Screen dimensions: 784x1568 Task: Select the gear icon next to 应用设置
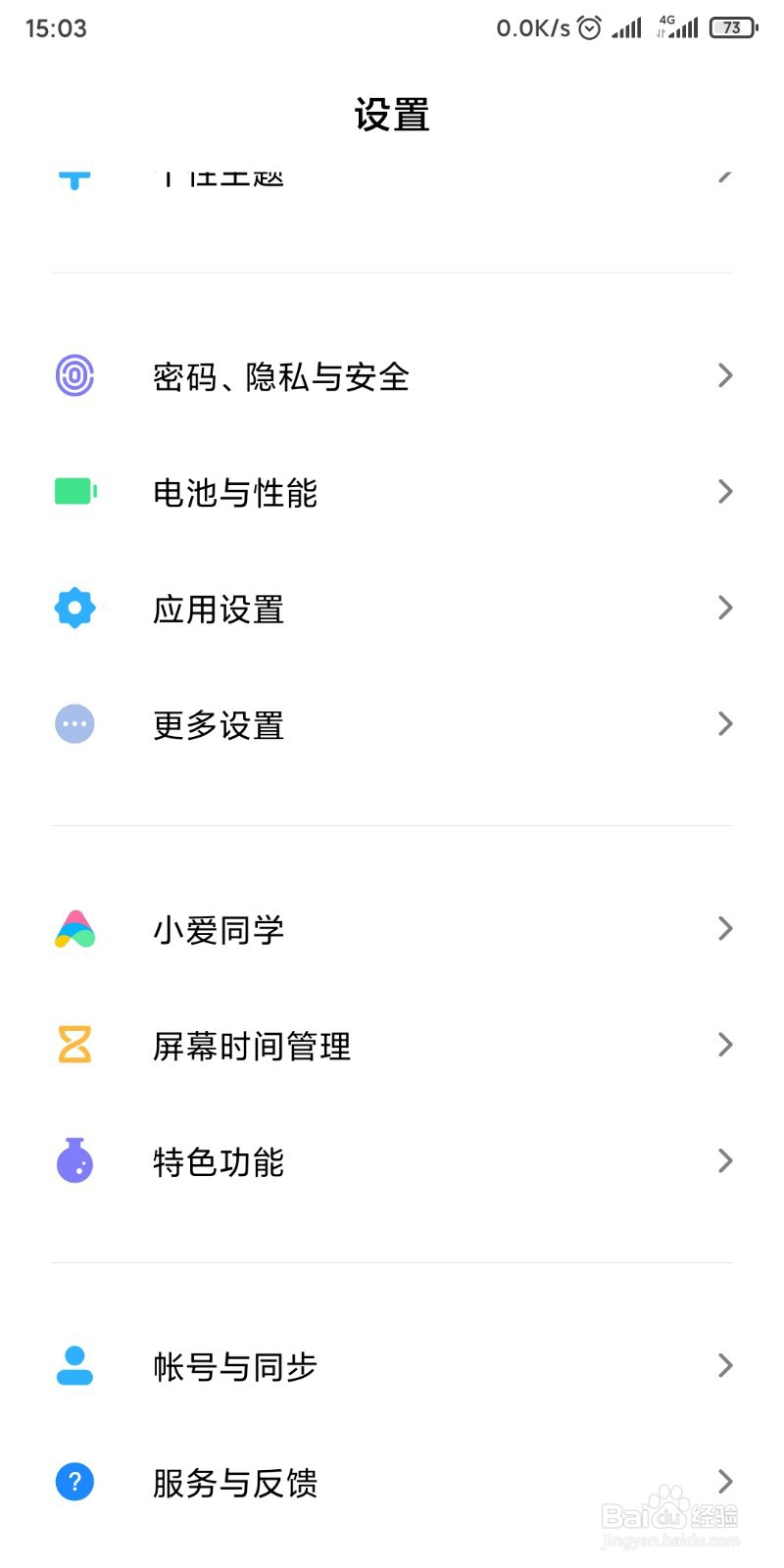click(73, 608)
